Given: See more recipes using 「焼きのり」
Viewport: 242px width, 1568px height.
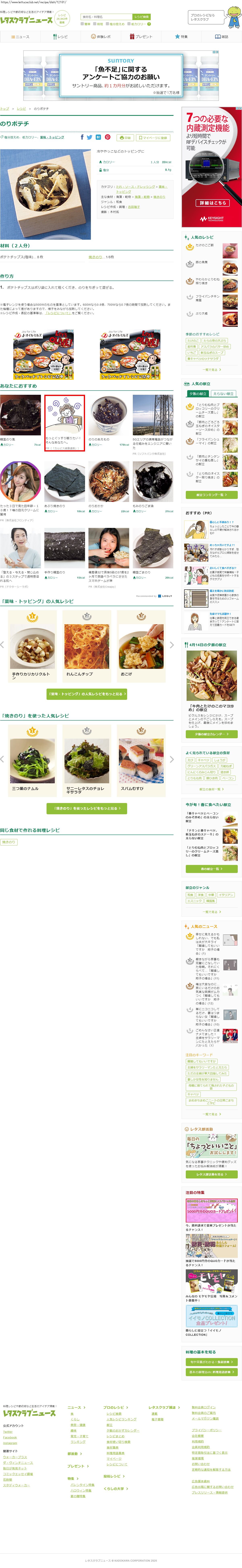Looking at the screenshot, I should [87, 808].
